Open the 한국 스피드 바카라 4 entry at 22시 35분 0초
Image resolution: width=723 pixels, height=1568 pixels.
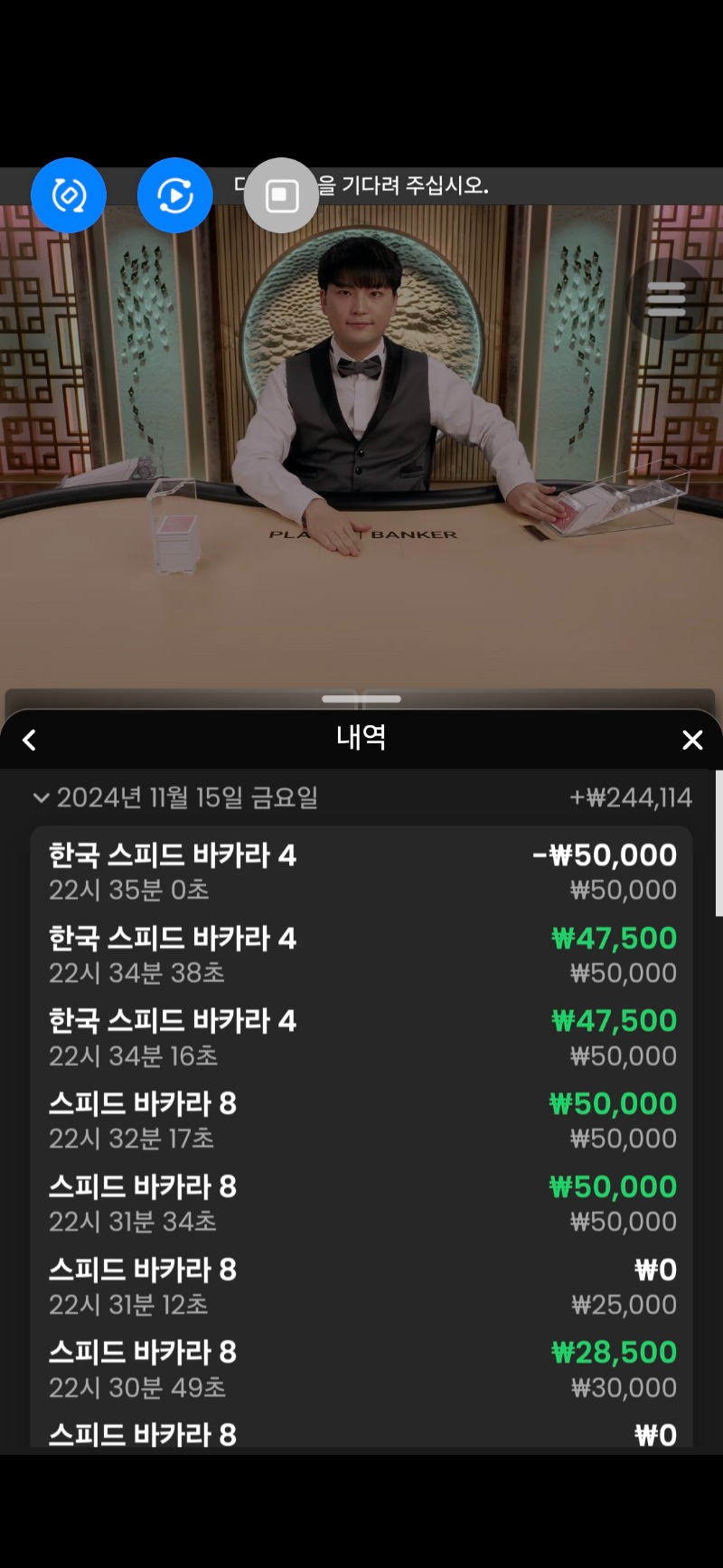pos(361,872)
